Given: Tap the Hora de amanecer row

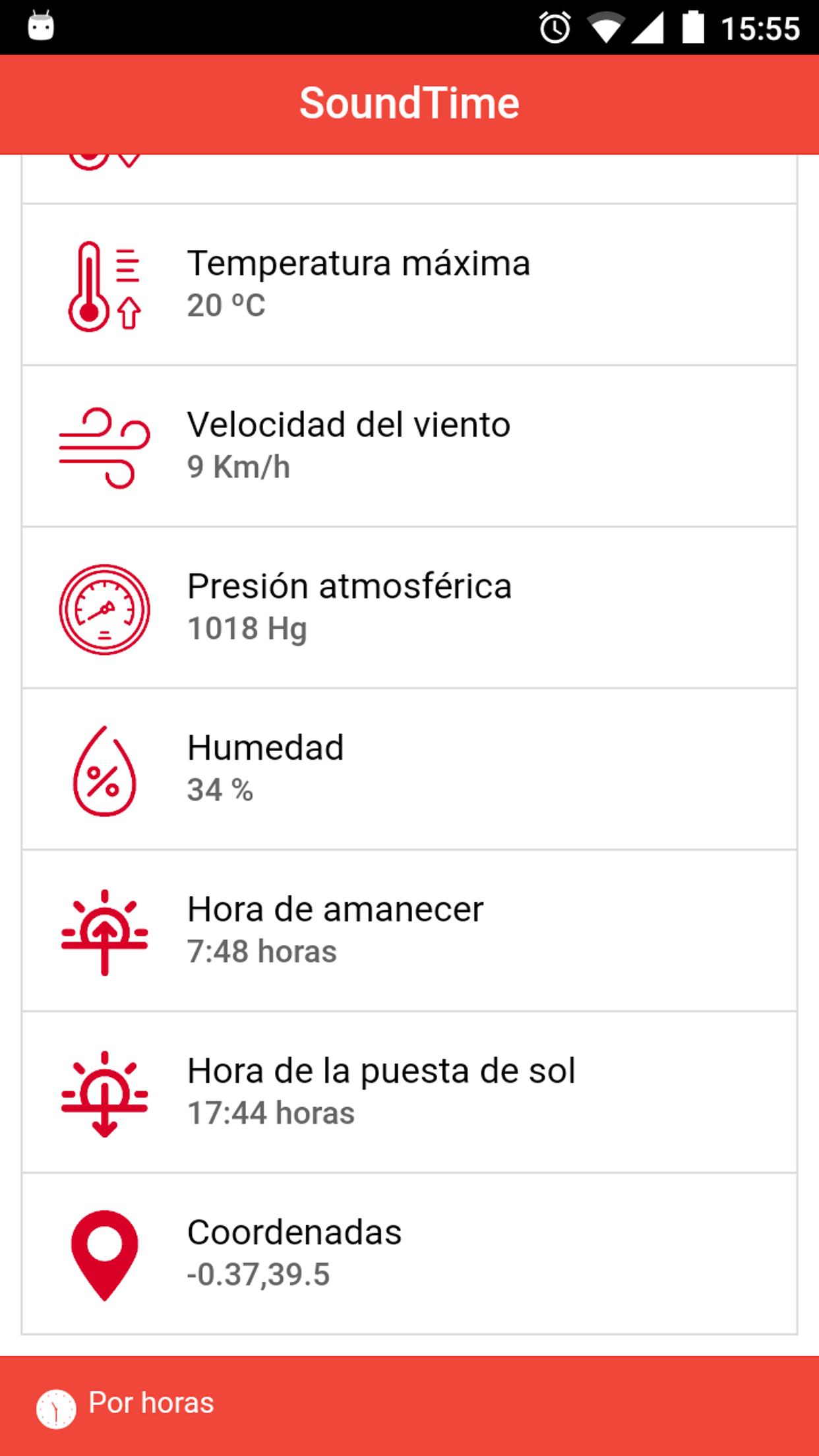Looking at the screenshot, I should coord(409,931).
